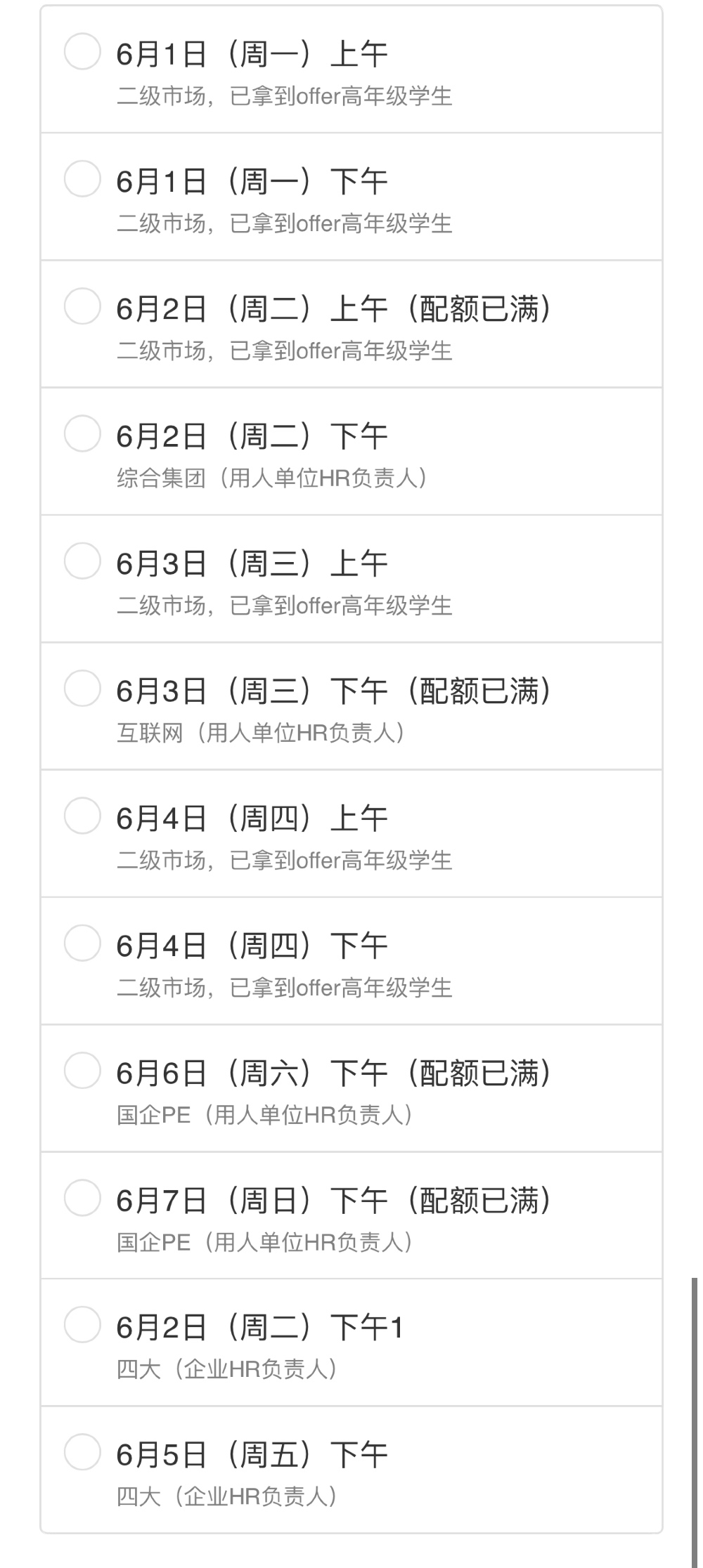Select 6月4日（周四）上午 option
Viewport: 703px width, 1568px height.
tap(82, 816)
